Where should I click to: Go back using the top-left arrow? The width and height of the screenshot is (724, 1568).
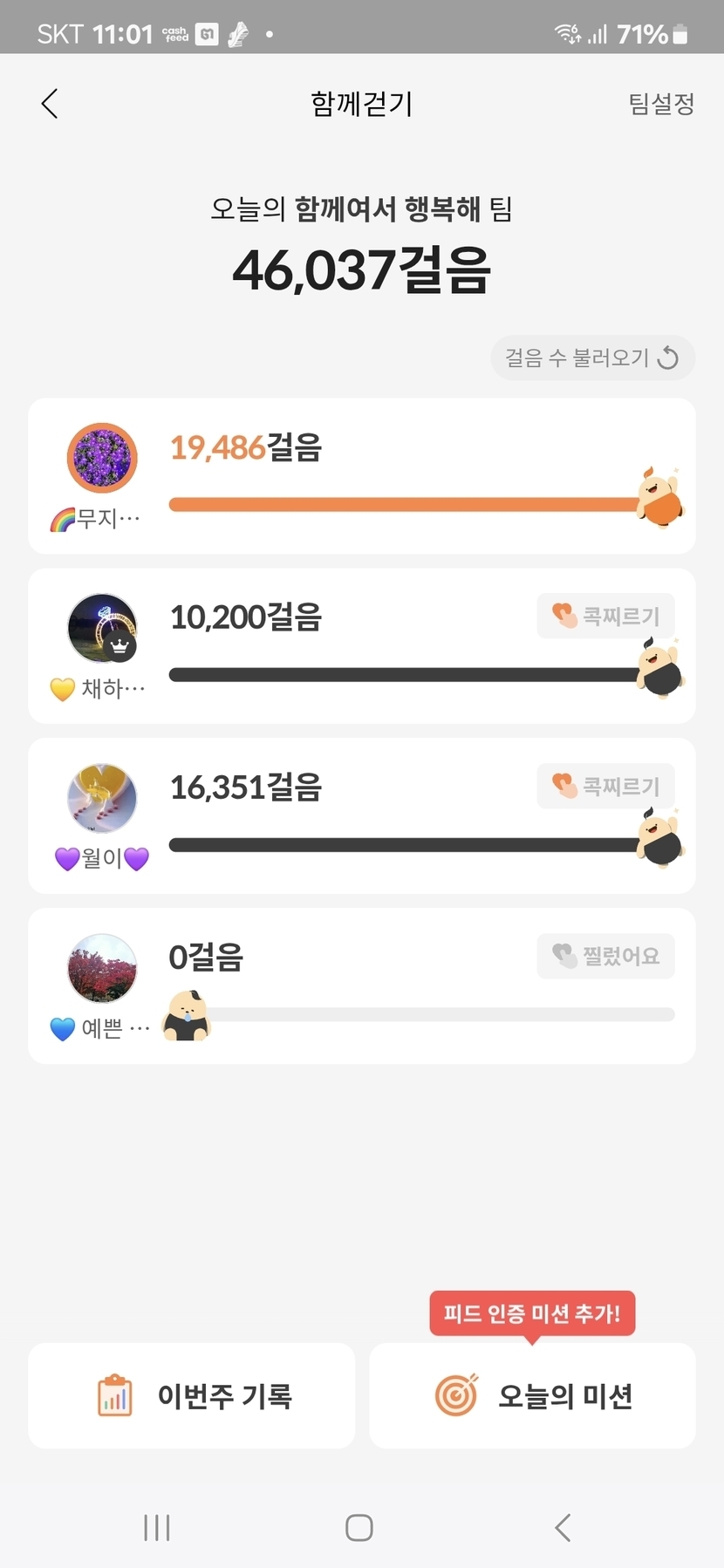point(50,104)
